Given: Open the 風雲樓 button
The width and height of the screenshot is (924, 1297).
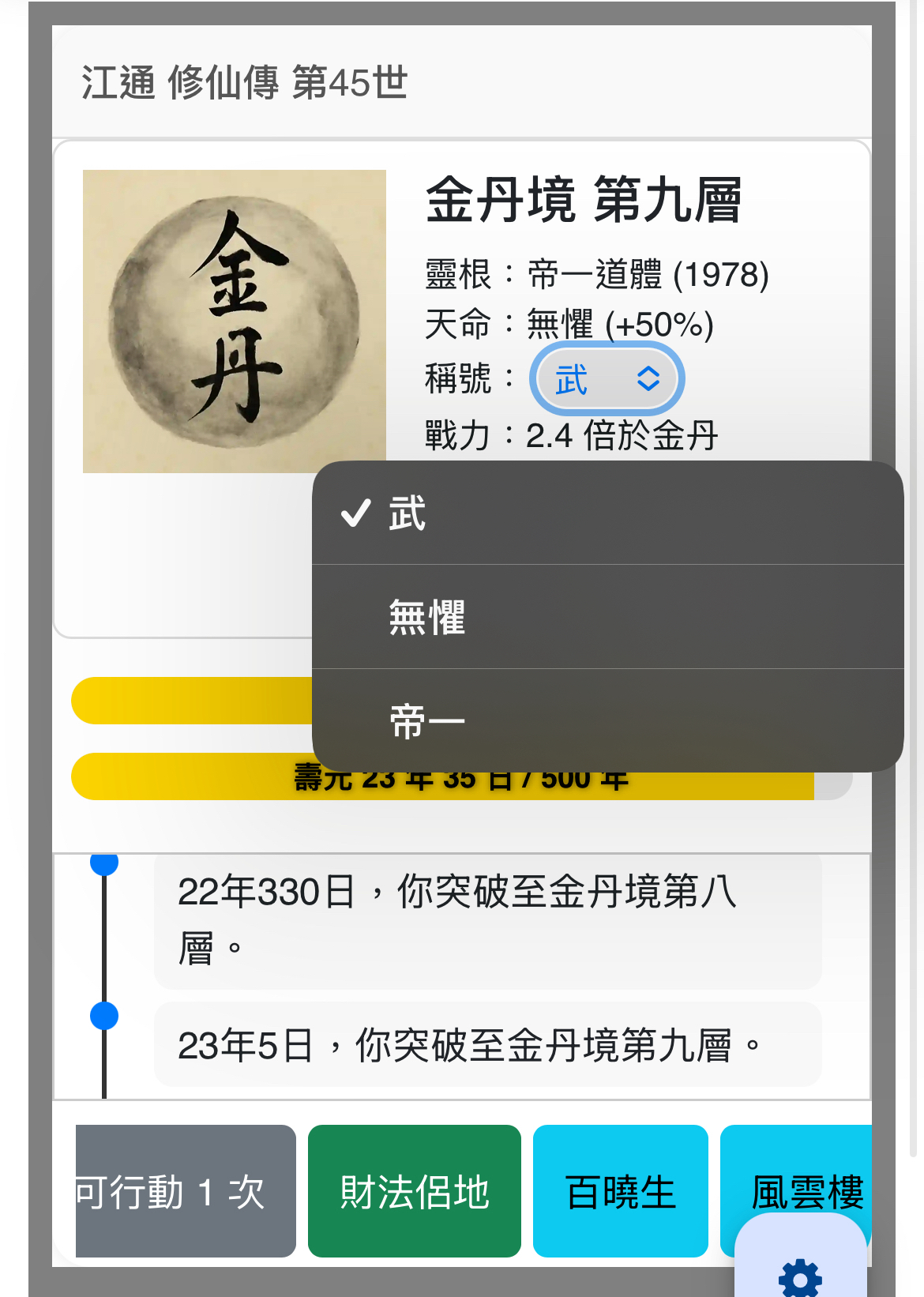Looking at the screenshot, I should (798, 1177).
